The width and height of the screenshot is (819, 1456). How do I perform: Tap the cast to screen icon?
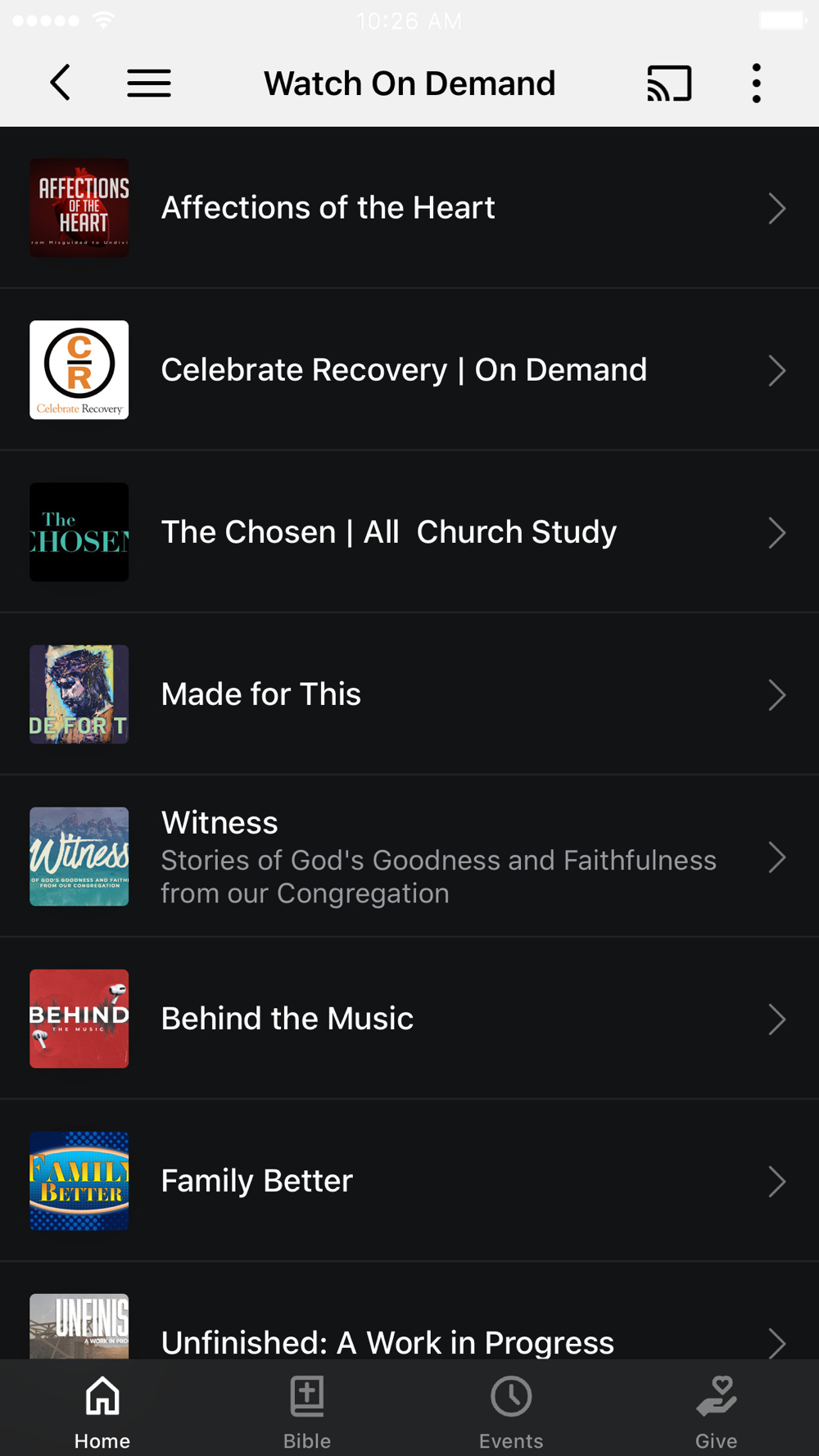tap(669, 83)
